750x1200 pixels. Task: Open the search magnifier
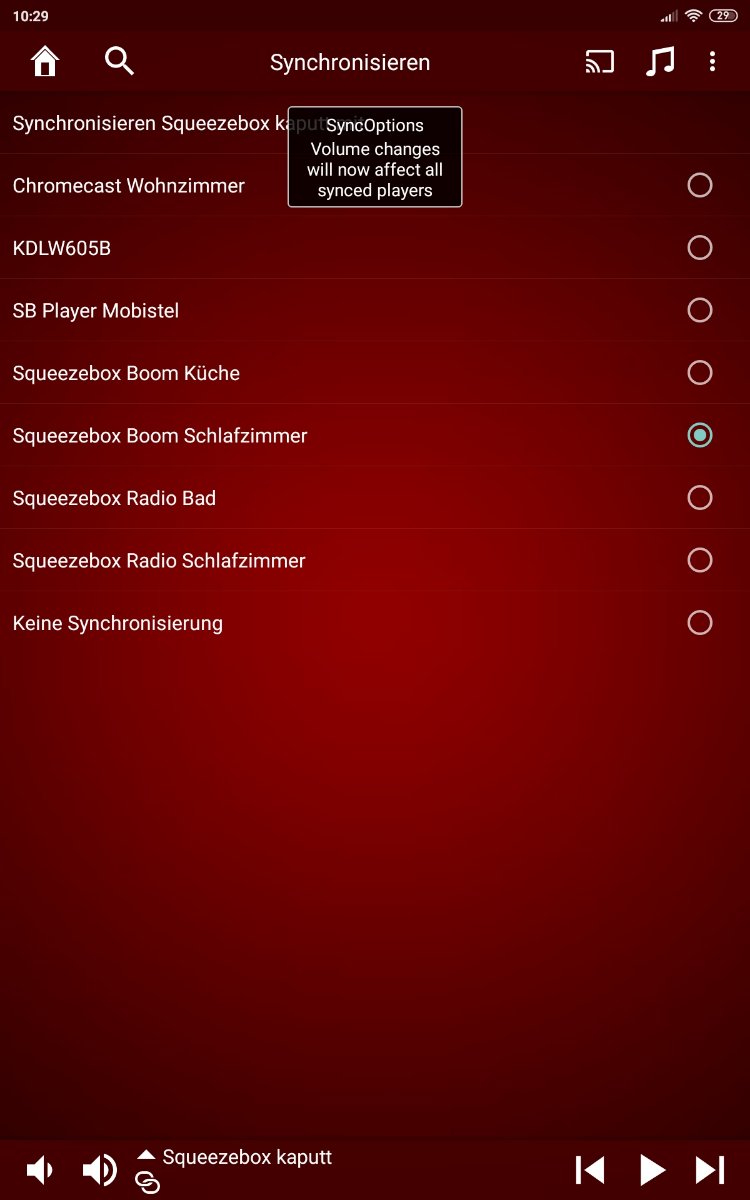click(x=119, y=62)
